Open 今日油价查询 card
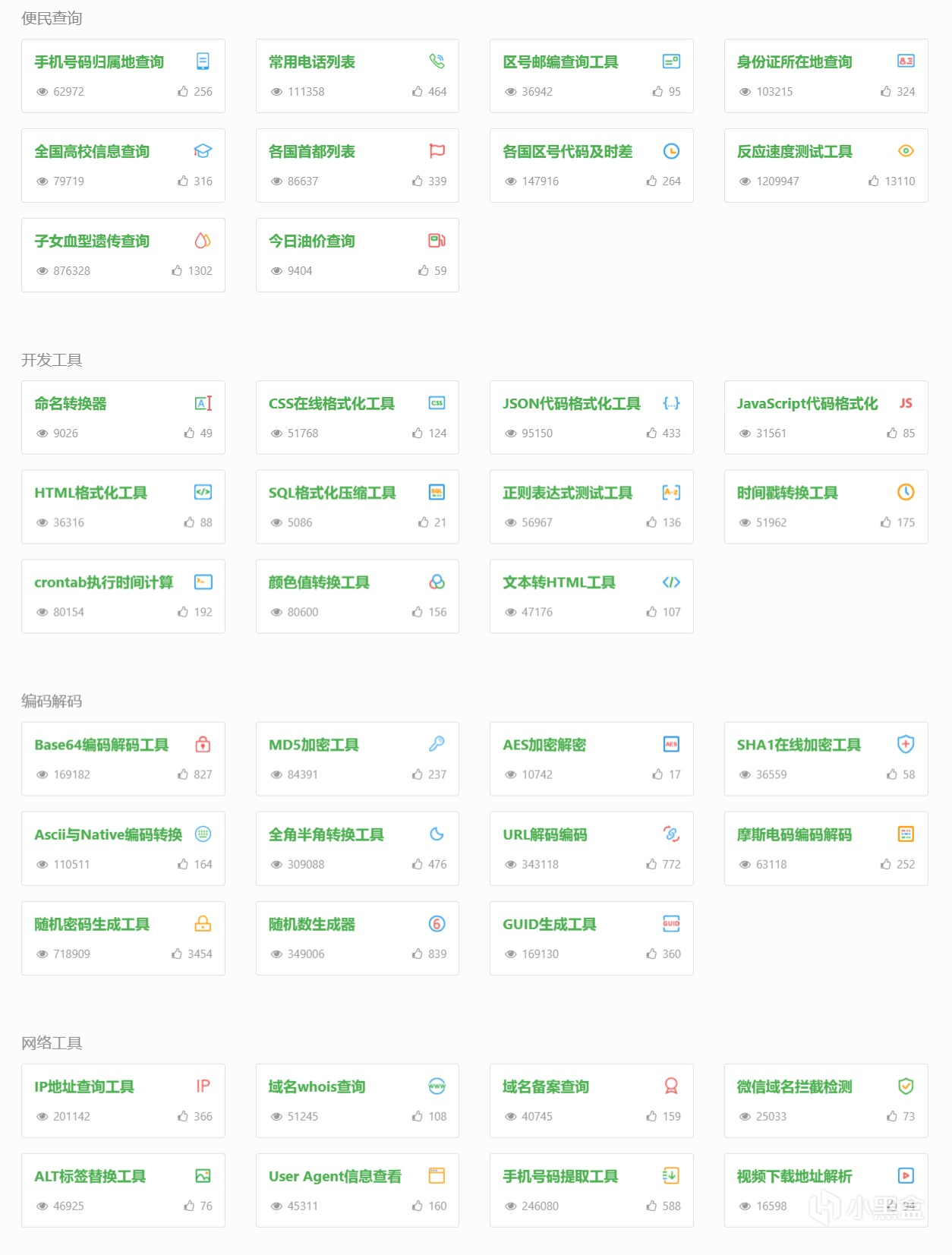 tap(312, 241)
